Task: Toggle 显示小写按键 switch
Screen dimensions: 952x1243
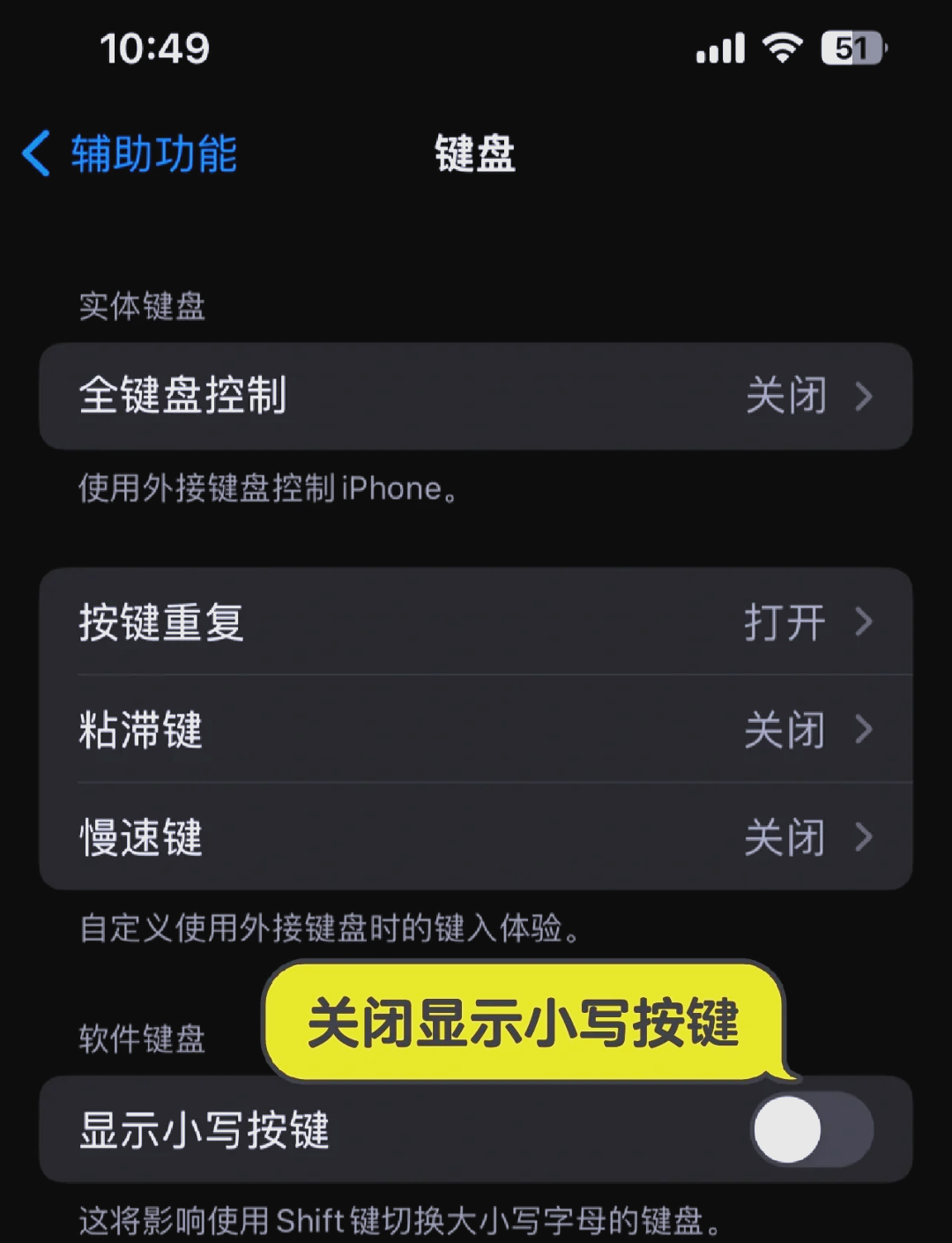Action: click(811, 1129)
